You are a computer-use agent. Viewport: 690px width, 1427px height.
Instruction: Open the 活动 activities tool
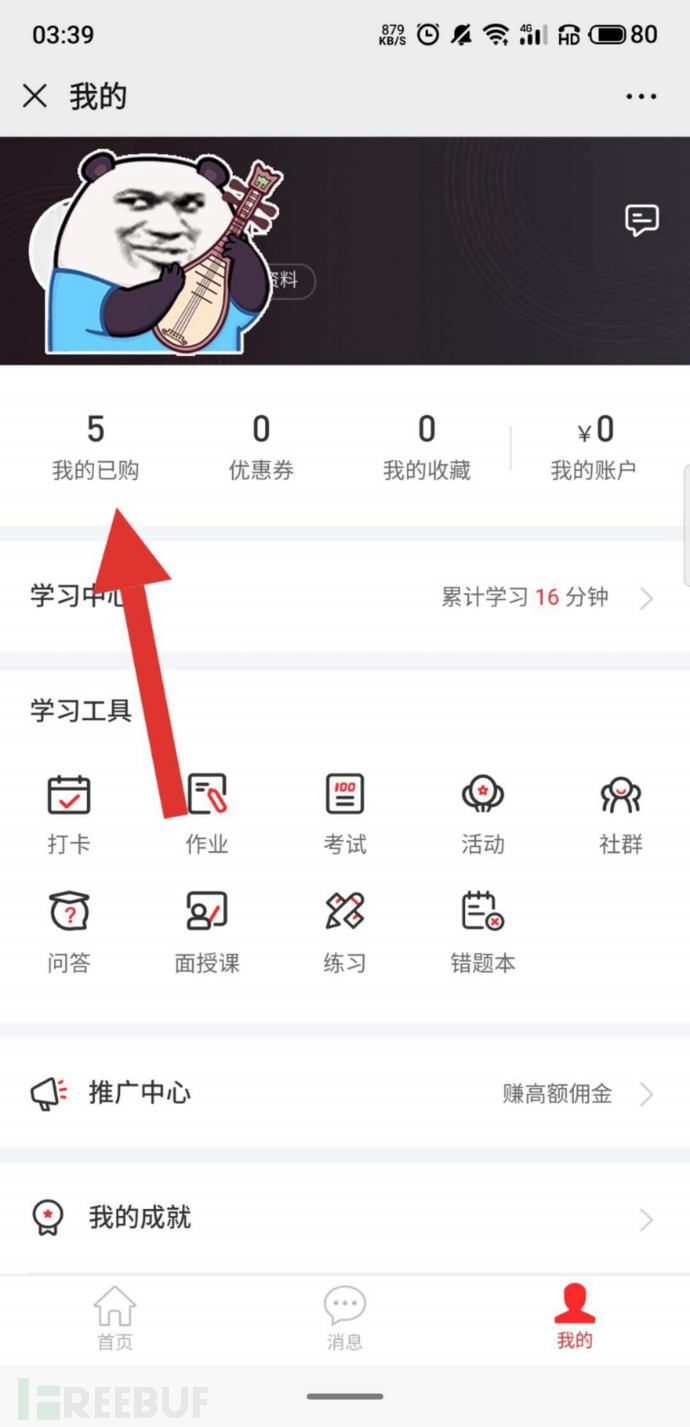[483, 814]
